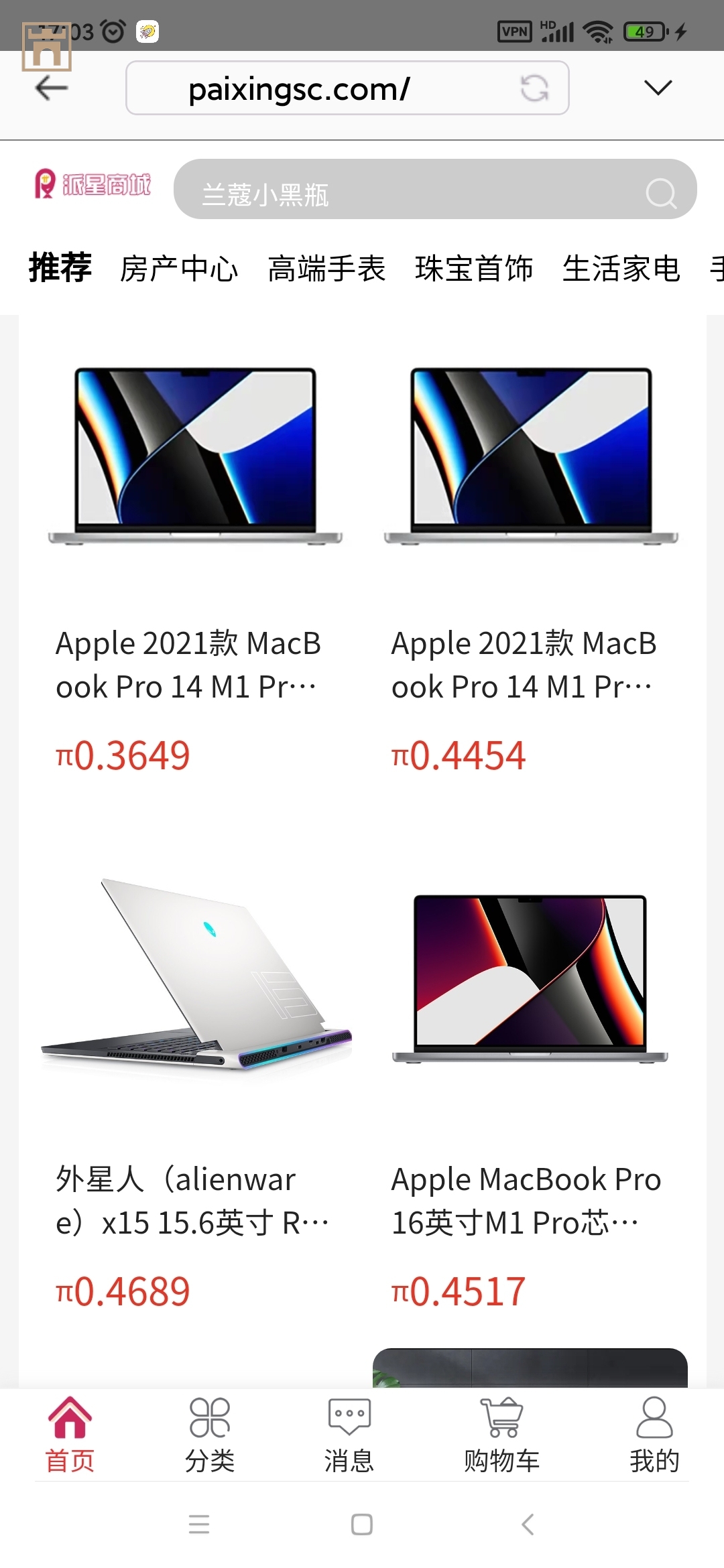Switch to 高端手表 tab
Viewport: 724px width, 1568px height.
coord(326,269)
